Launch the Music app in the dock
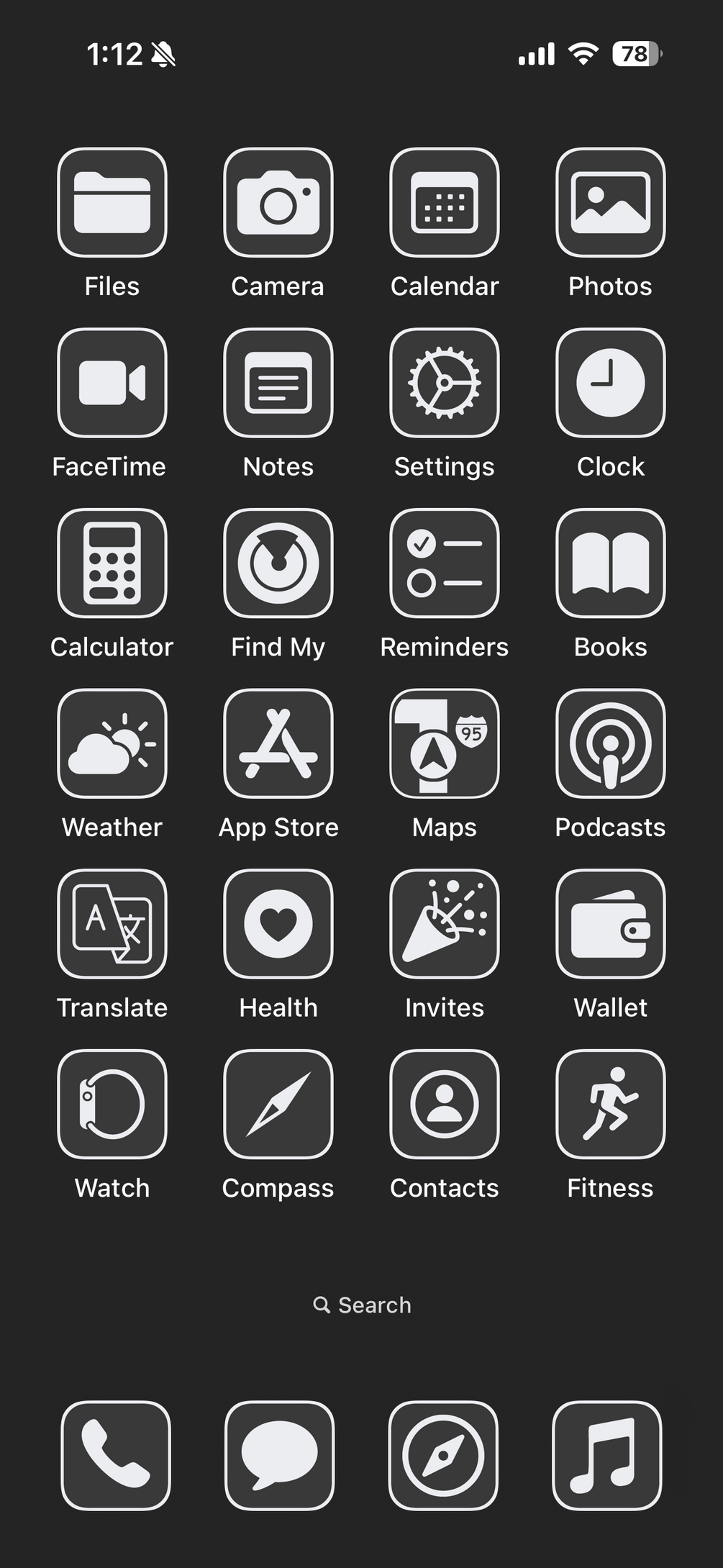Screen dimensions: 723x1568 coord(606,1455)
